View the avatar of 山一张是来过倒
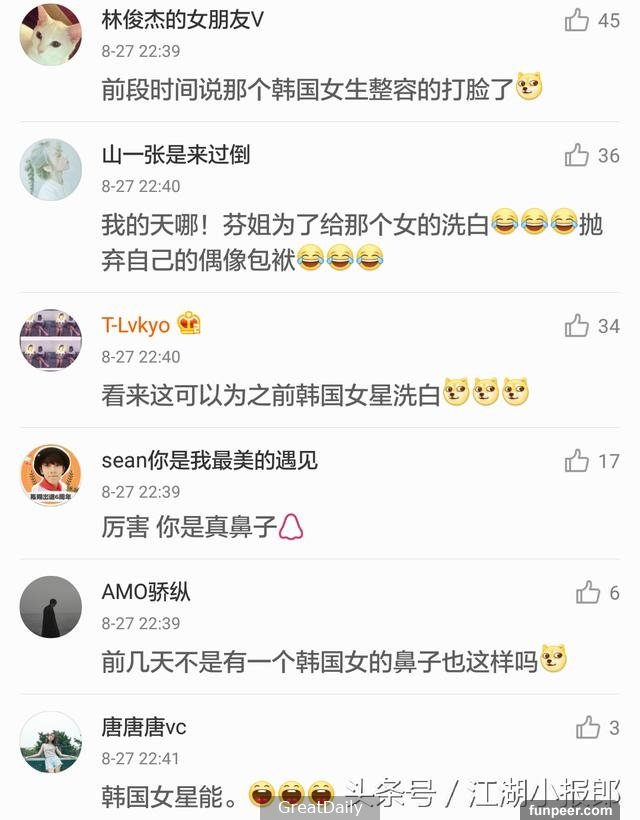640x820 pixels. click(x=51, y=170)
